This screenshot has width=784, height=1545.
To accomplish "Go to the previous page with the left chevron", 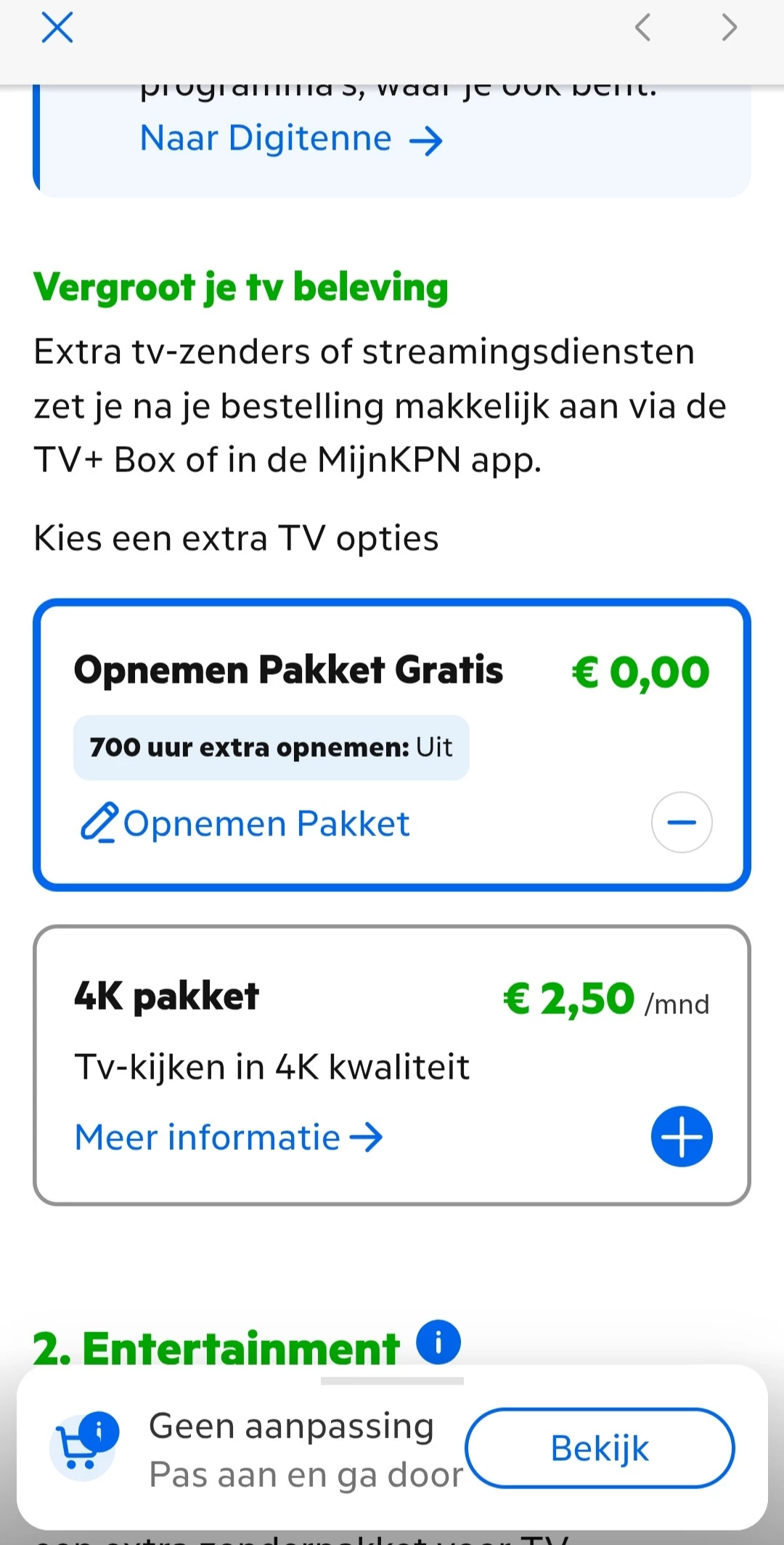I will click(x=642, y=28).
